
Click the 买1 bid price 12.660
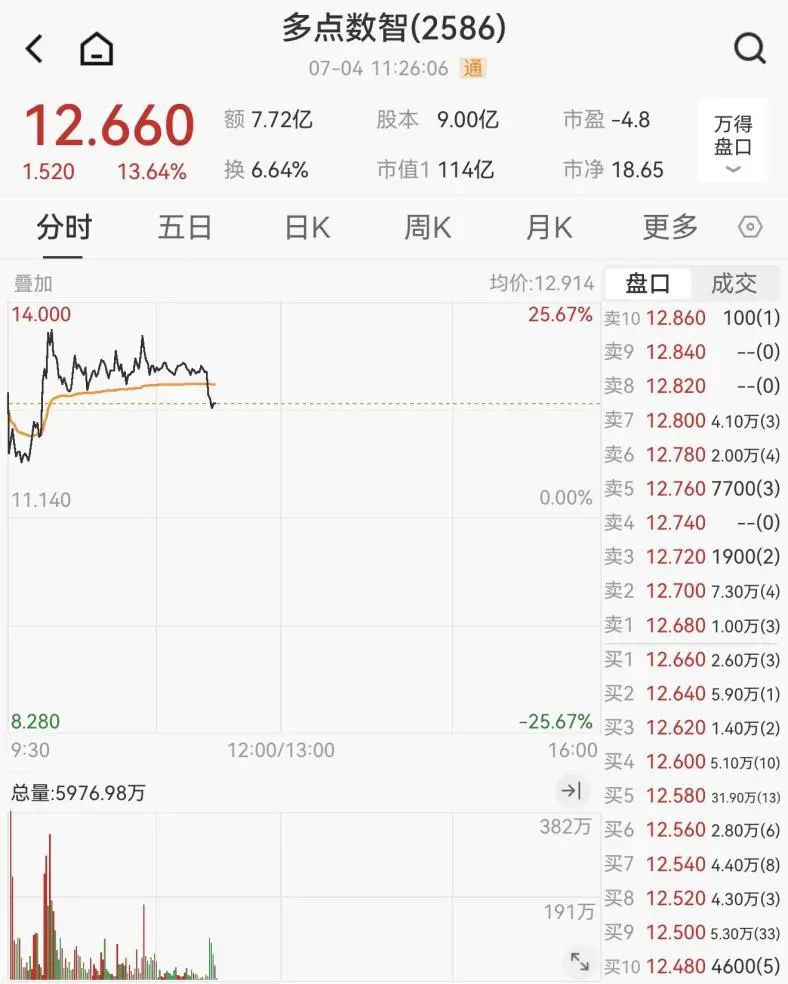point(676,660)
